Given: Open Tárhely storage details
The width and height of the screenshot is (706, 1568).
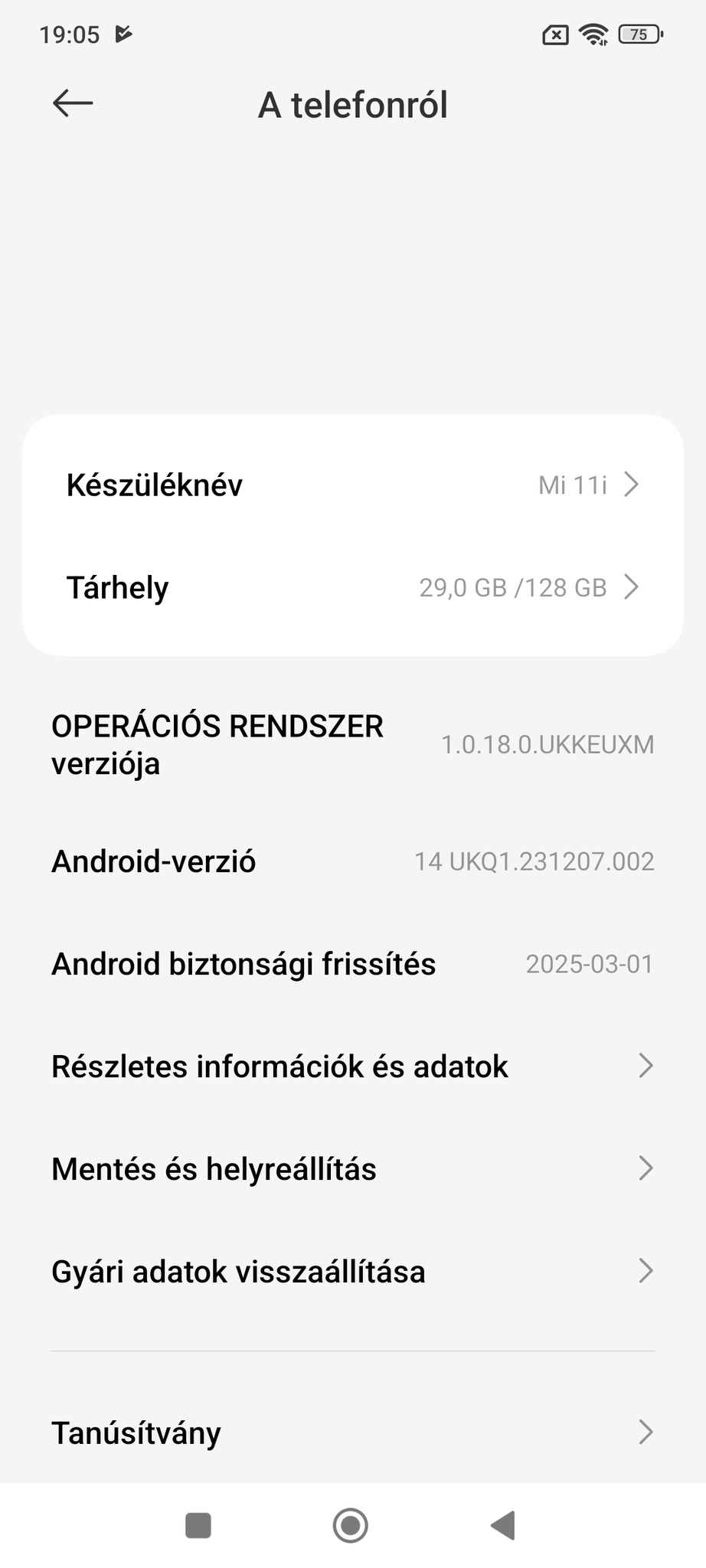Looking at the screenshot, I should coord(352,587).
